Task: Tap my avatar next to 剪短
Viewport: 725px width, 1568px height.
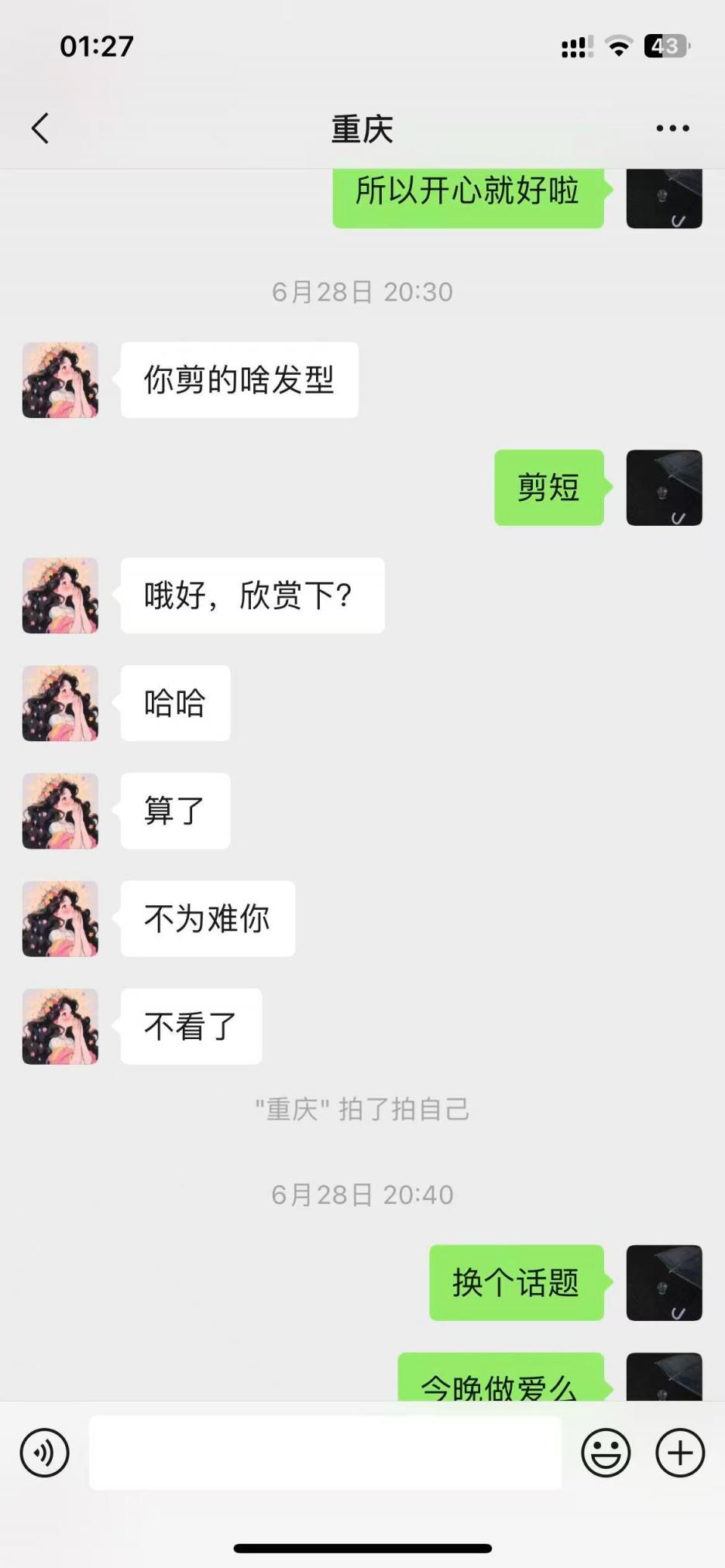Action: 664,488
